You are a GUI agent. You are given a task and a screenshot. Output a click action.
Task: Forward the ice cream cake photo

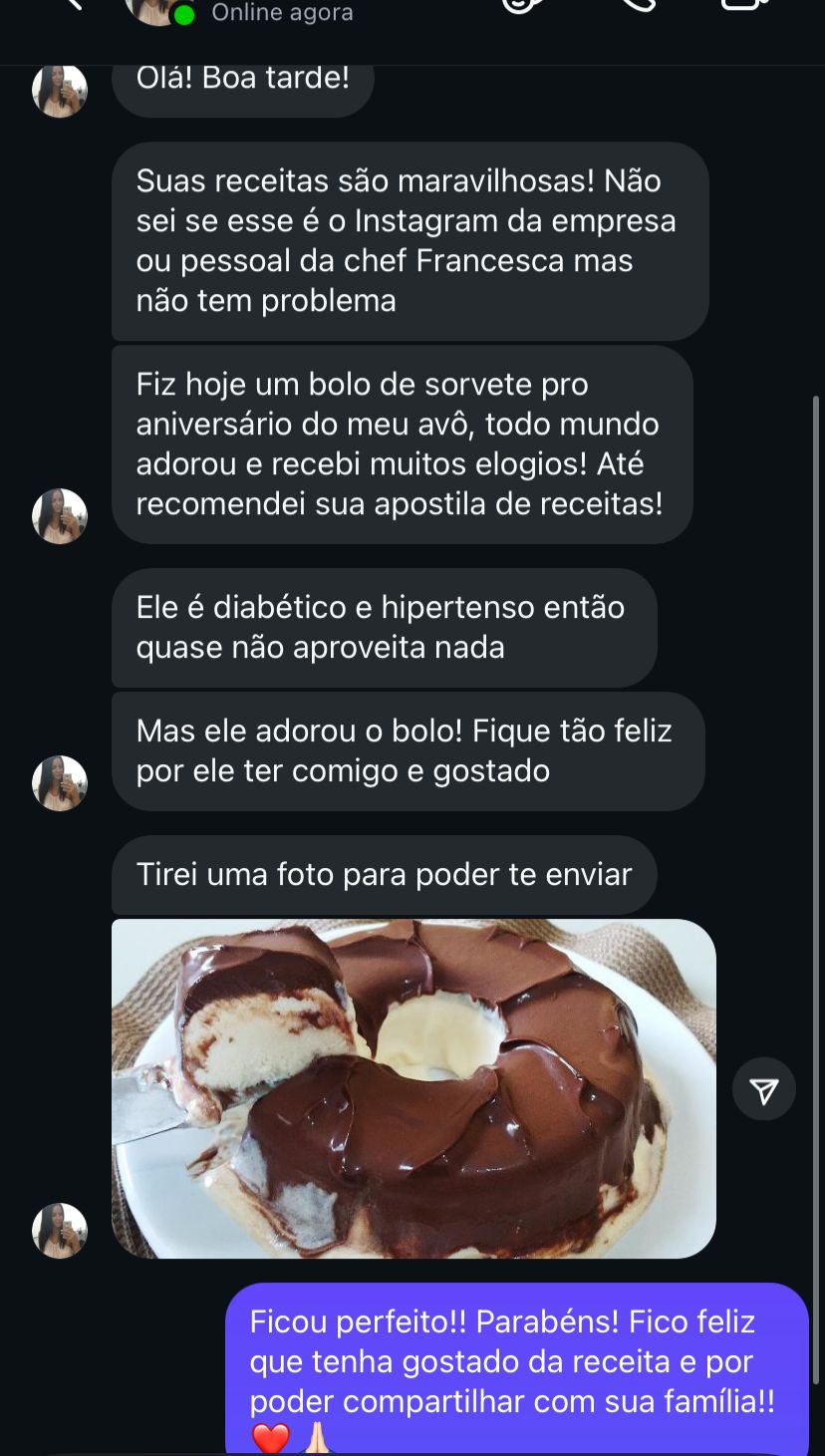pyautogui.click(x=763, y=1090)
